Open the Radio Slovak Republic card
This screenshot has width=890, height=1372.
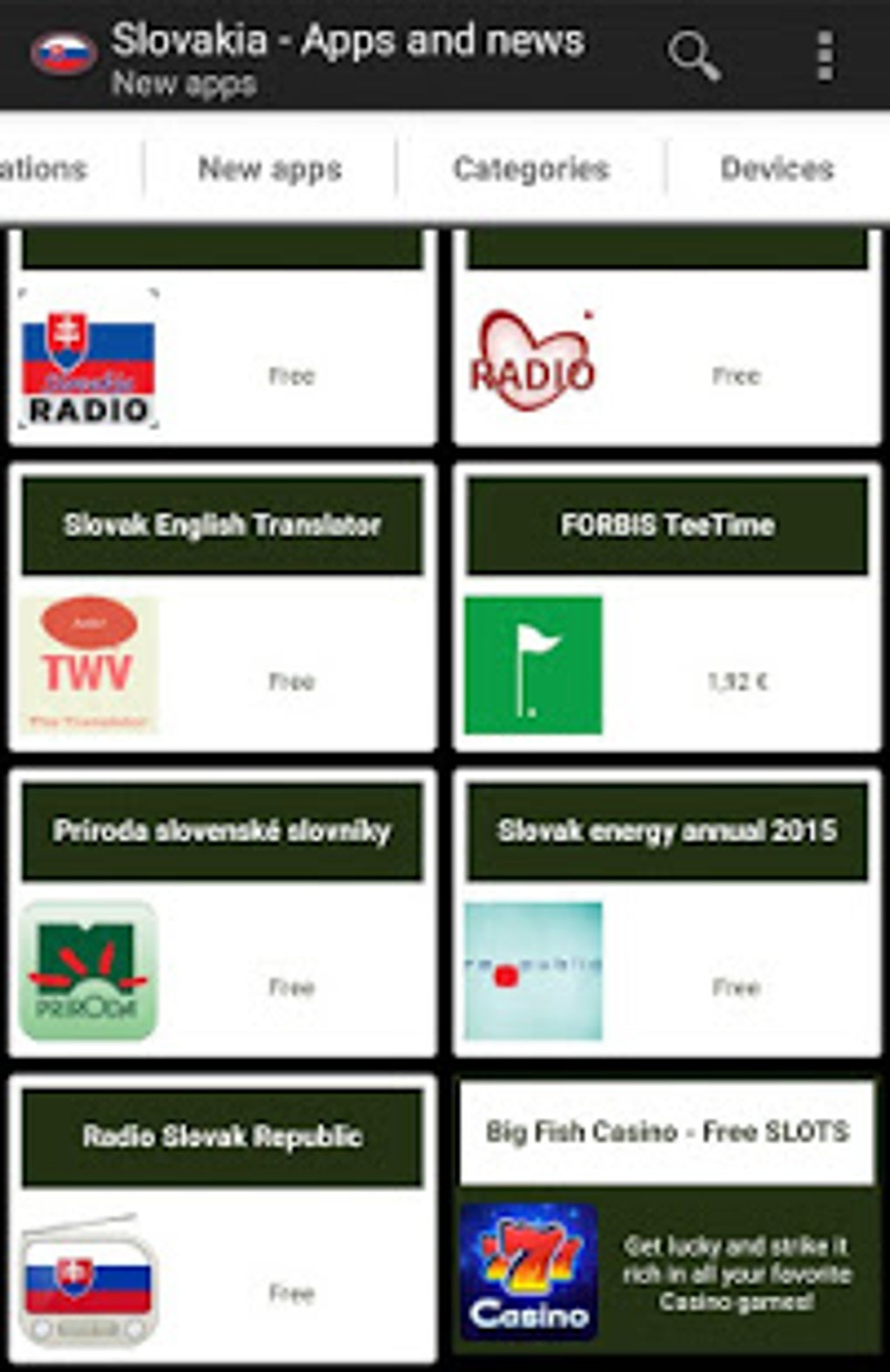(x=222, y=1218)
